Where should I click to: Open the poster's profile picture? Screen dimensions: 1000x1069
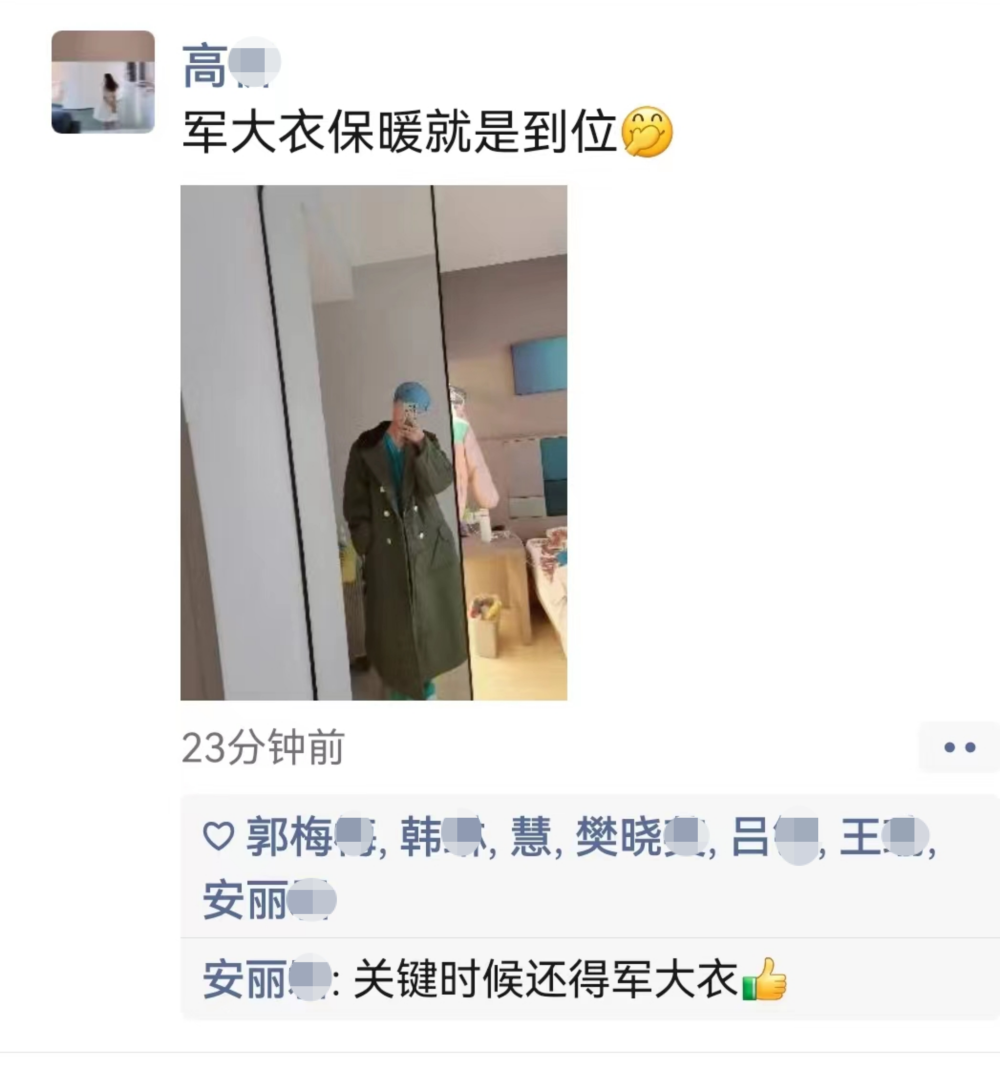103,82
